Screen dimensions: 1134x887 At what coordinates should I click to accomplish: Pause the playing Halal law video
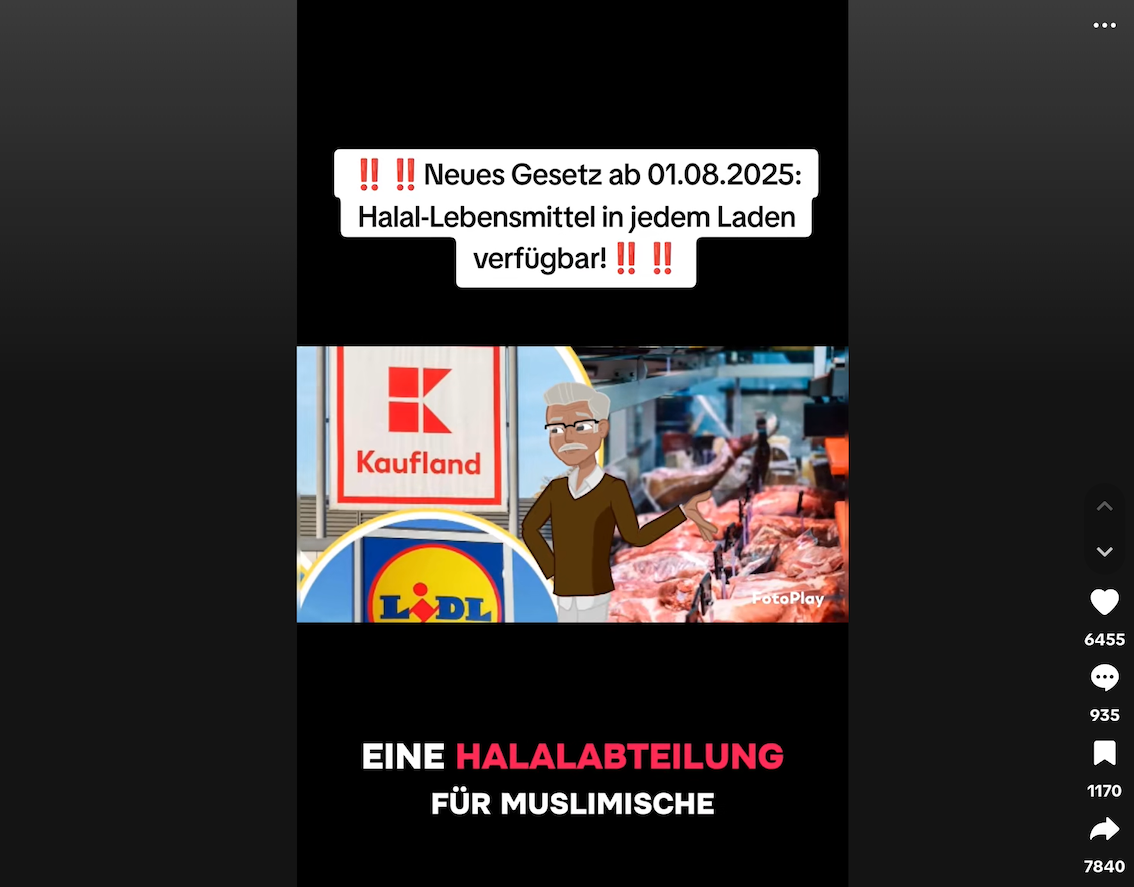pyautogui.click(x=572, y=484)
